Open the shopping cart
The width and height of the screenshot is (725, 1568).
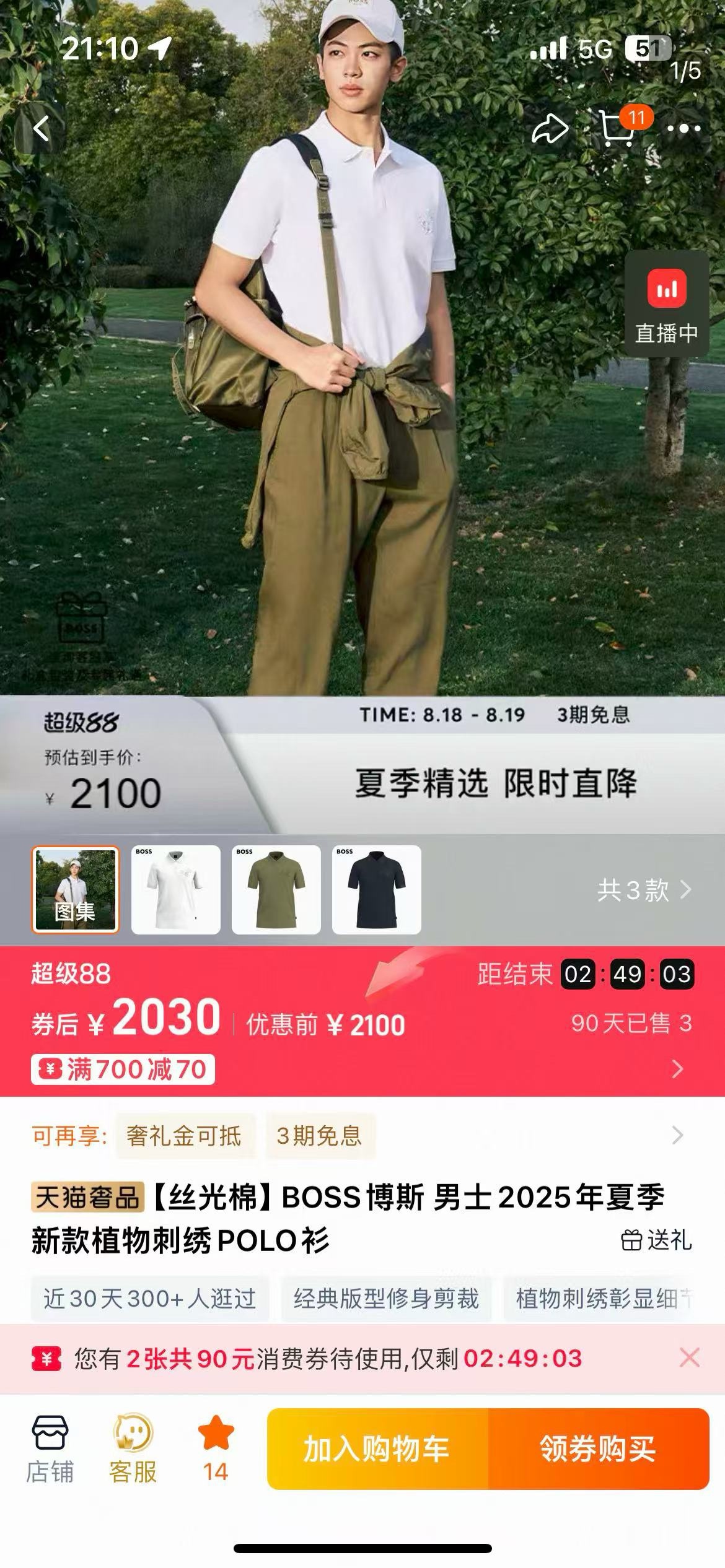pyautogui.click(x=617, y=128)
